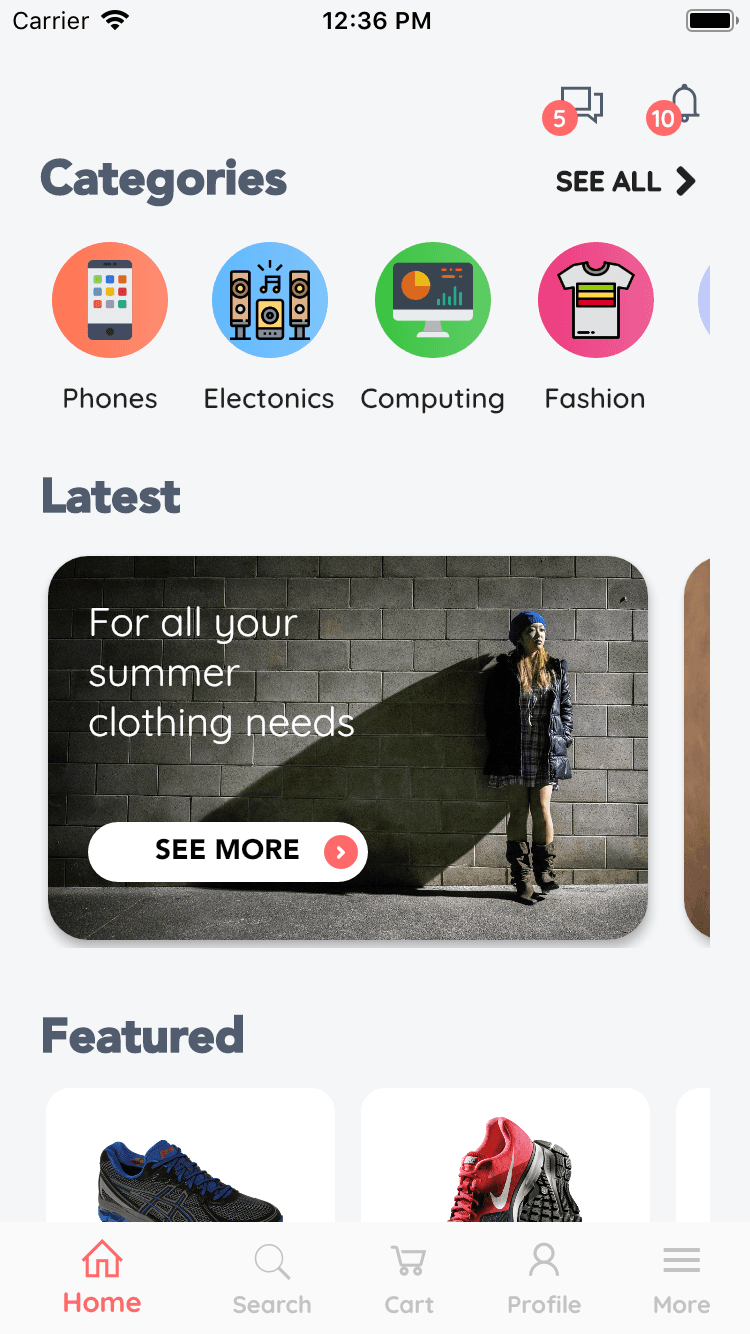
Task: Open the messages chat icon
Action: pyautogui.click(x=581, y=106)
